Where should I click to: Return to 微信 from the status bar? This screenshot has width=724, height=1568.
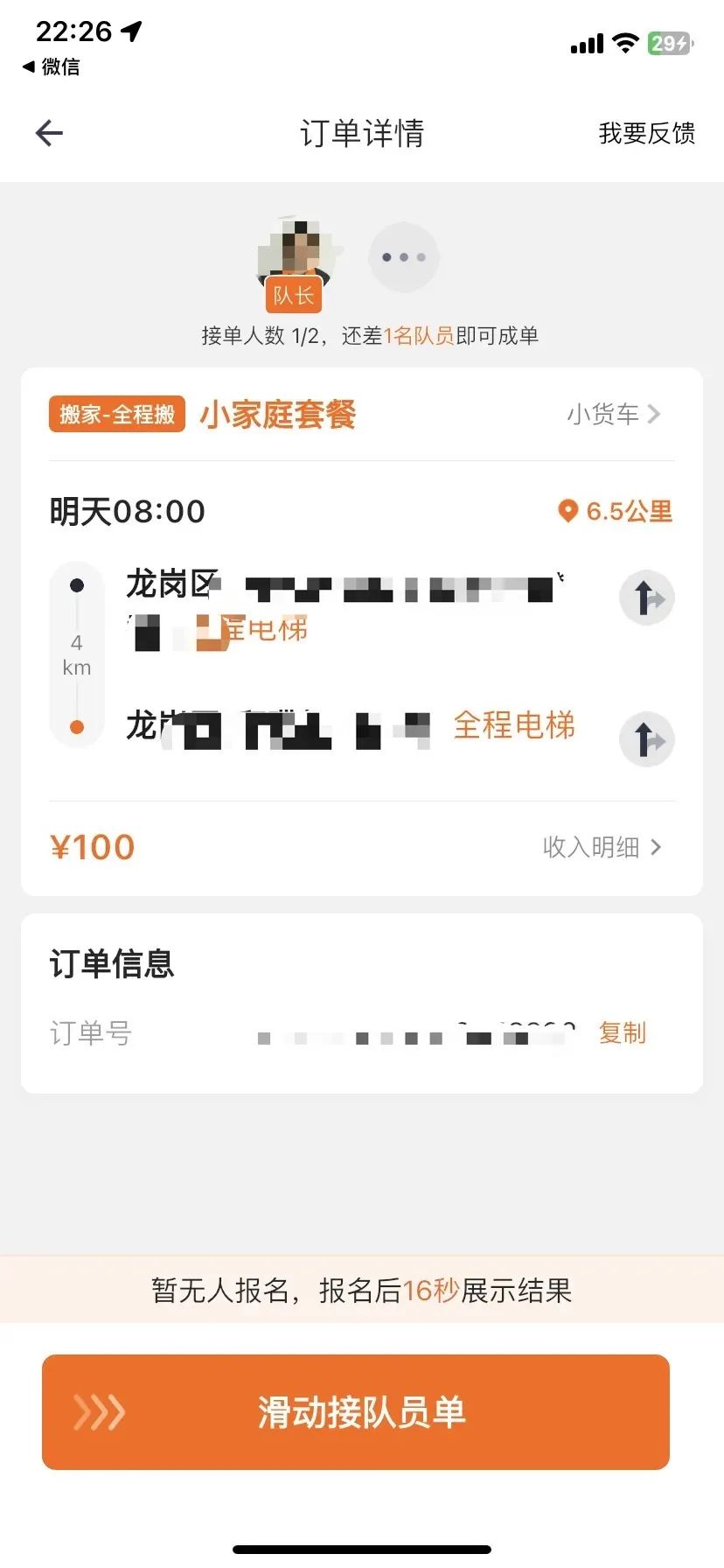[52, 66]
